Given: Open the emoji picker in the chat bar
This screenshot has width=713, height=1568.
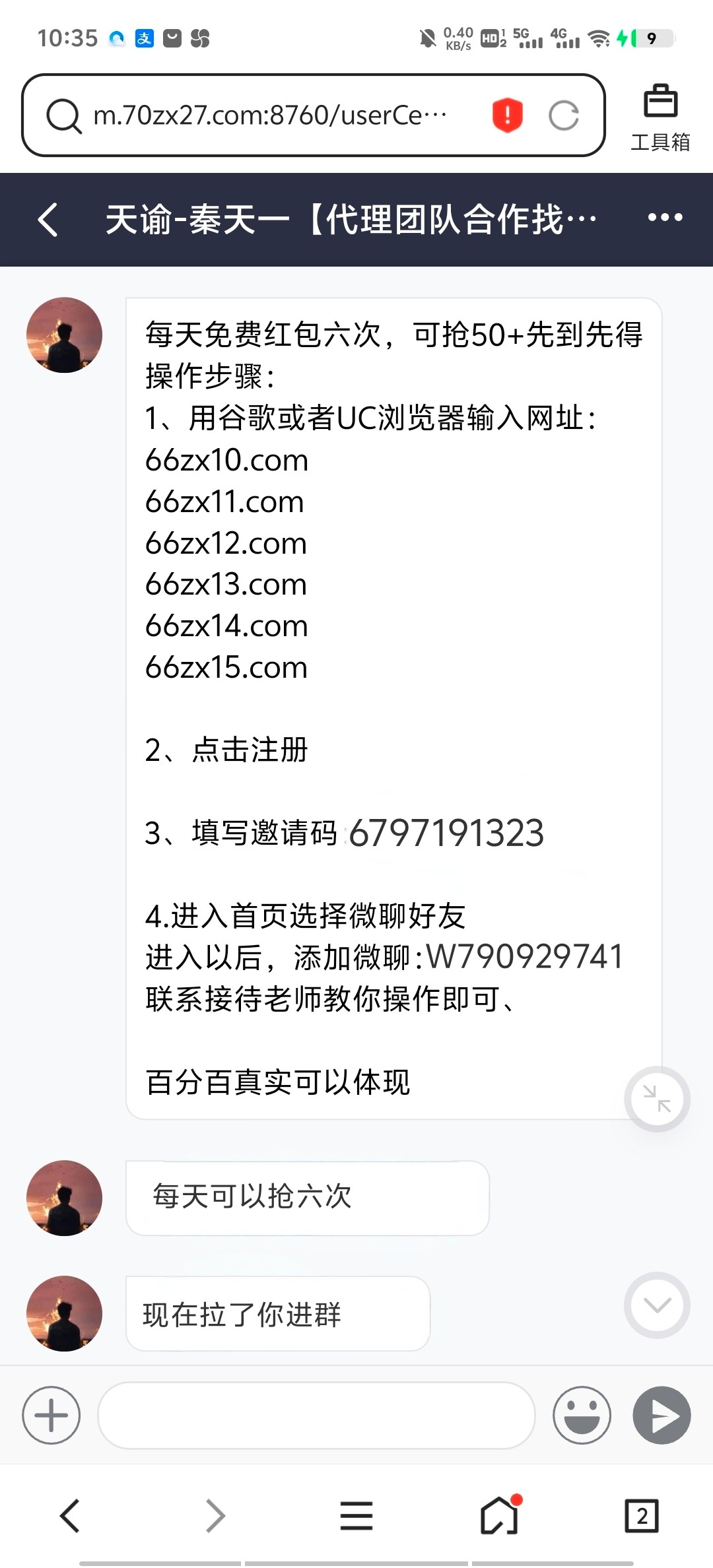Looking at the screenshot, I should tap(582, 1415).
